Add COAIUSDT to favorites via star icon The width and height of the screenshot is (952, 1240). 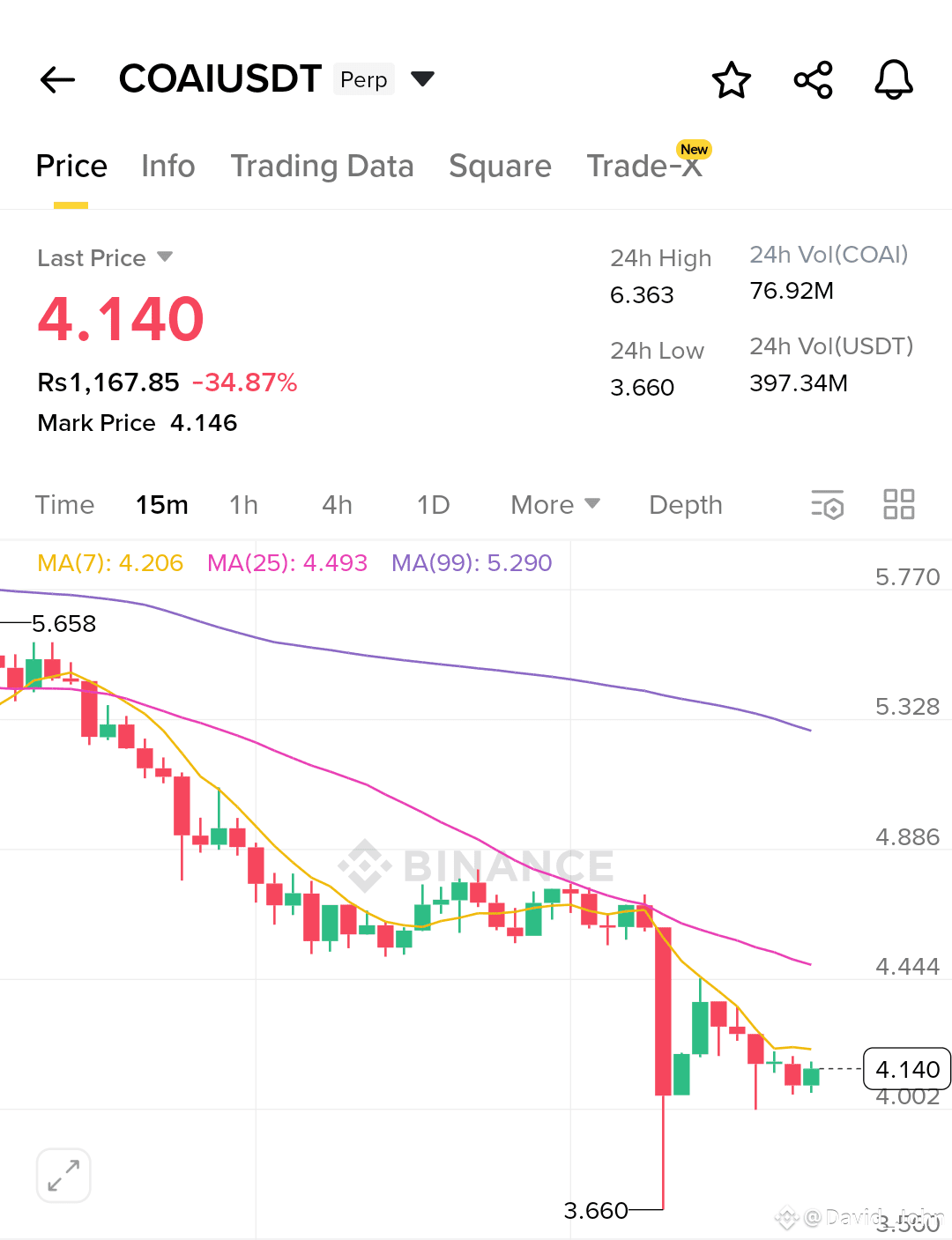pyautogui.click(x=732, y=79)
